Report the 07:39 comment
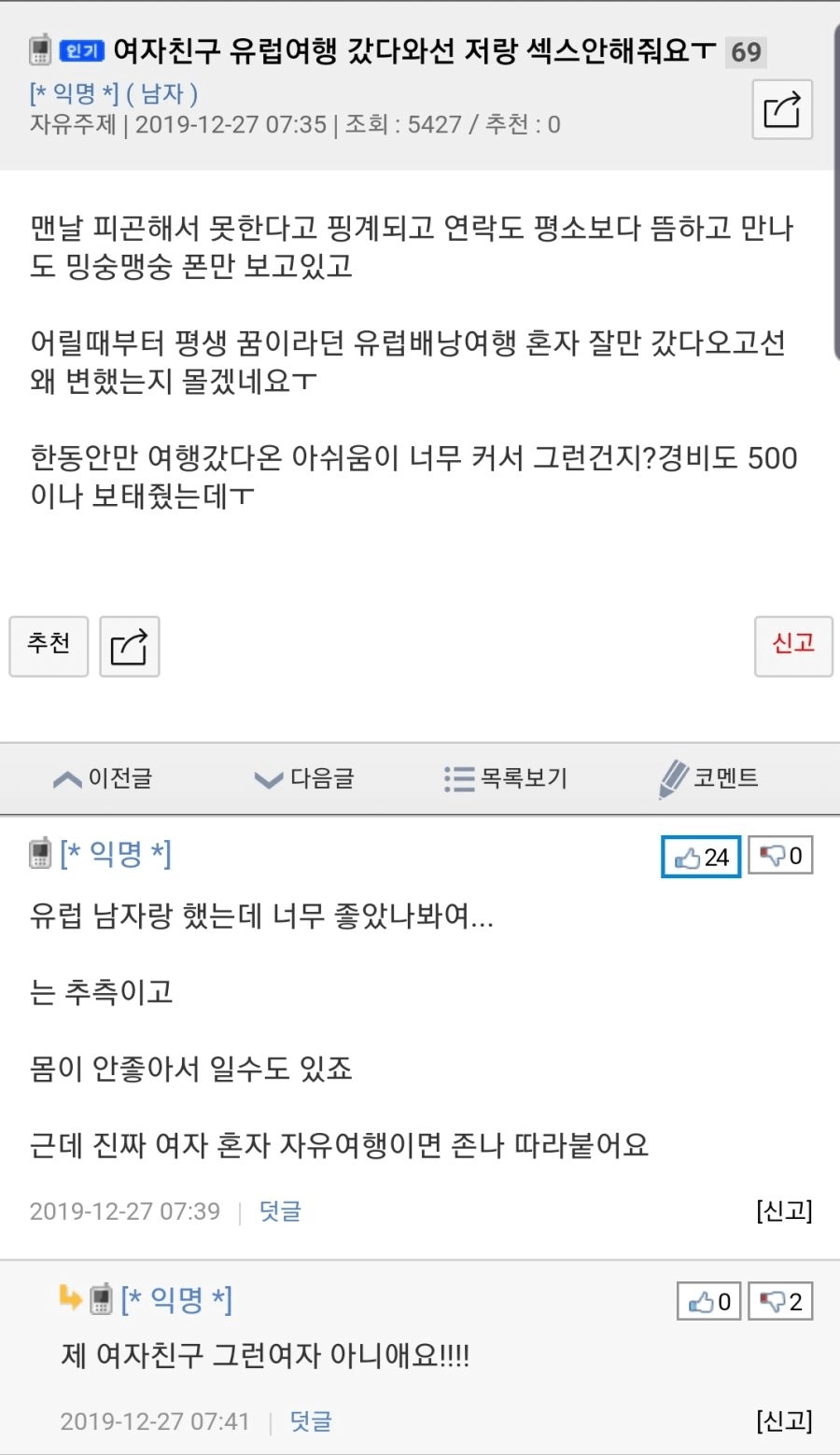Image resolution: width=840 pixels, height=1455 pixels. coord(784,1211)
